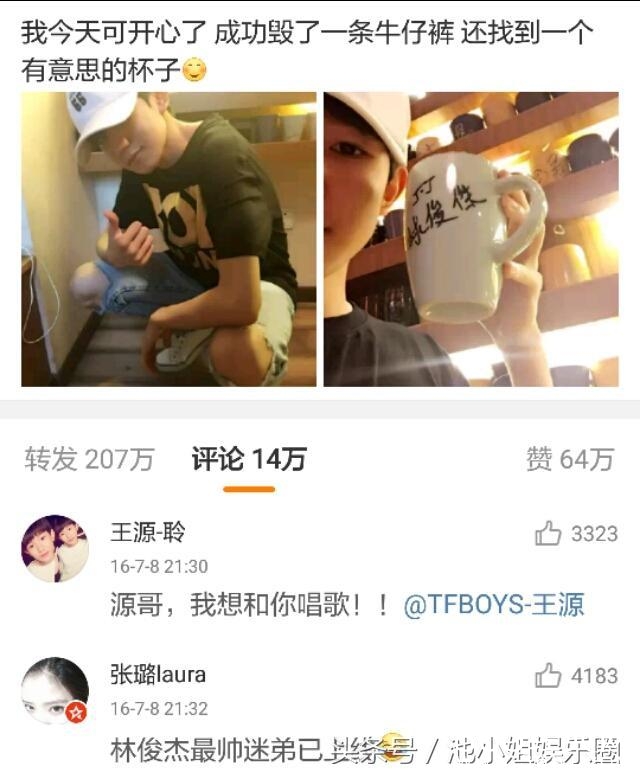Image resolution: width=640 pixels, height=776 pixels.
Task: Select the 评论 tab
Action: [249, 459]
